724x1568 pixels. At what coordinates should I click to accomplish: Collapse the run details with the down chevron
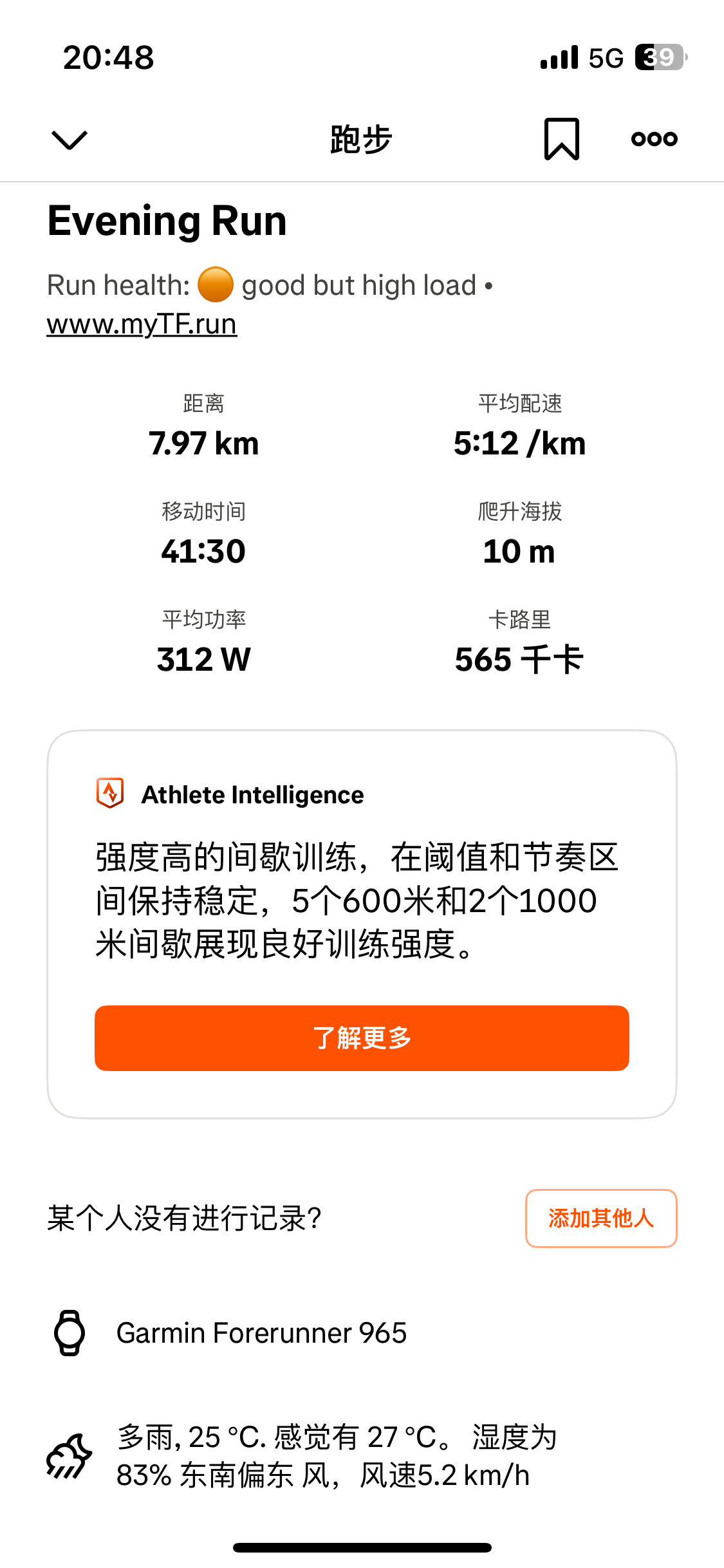pyautogui.click(x=69, y=139)
